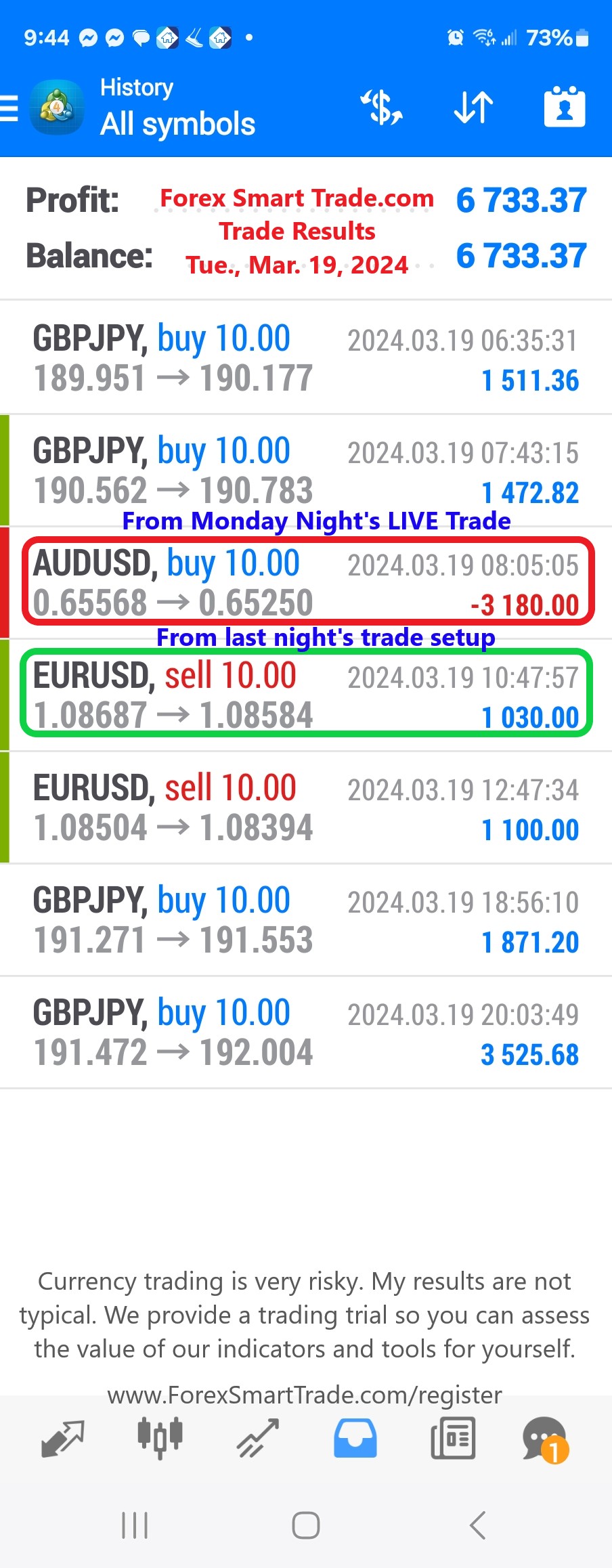The height and width of the screenshot is (1568, 612).
Task: Open the GBPJPY trade closed at 18:56:10
Action: [x=306, y=920]
